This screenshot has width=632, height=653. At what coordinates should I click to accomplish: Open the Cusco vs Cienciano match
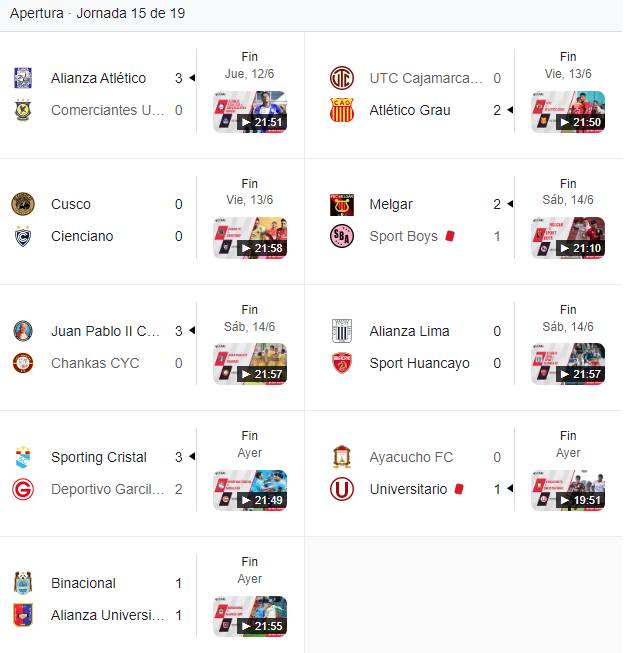coord(100,220)
